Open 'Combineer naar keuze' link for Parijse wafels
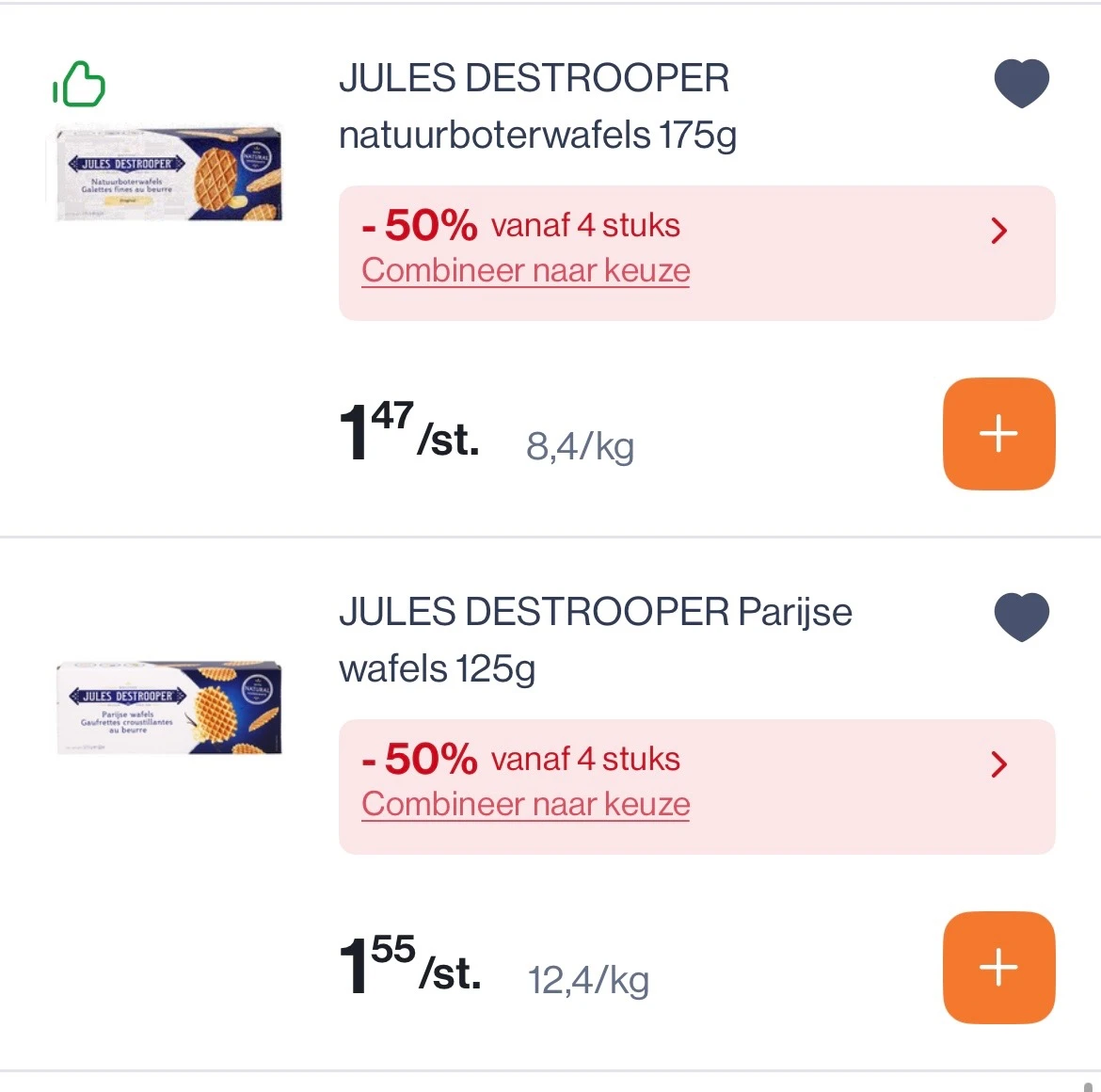 point(526,805)
